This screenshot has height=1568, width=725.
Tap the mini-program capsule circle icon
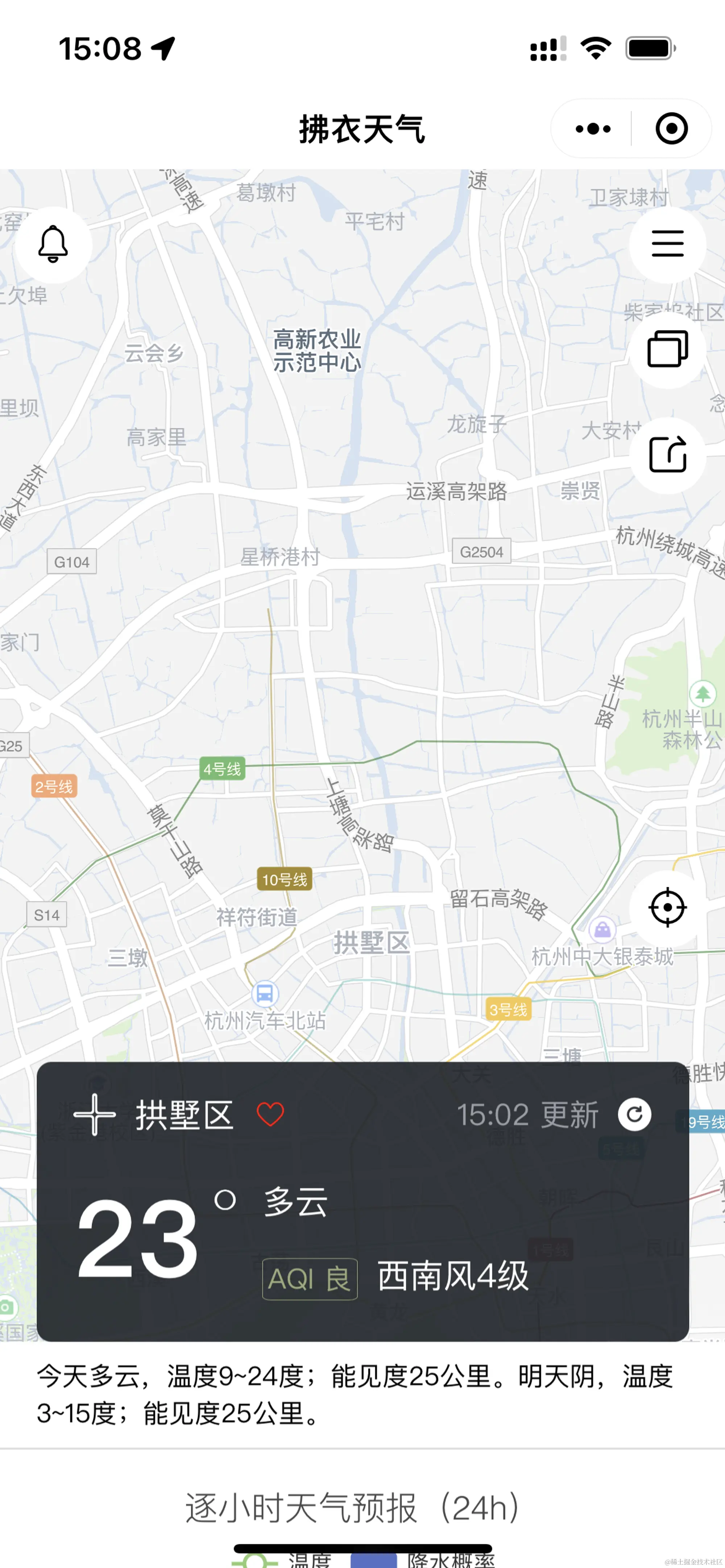[670, 129]
